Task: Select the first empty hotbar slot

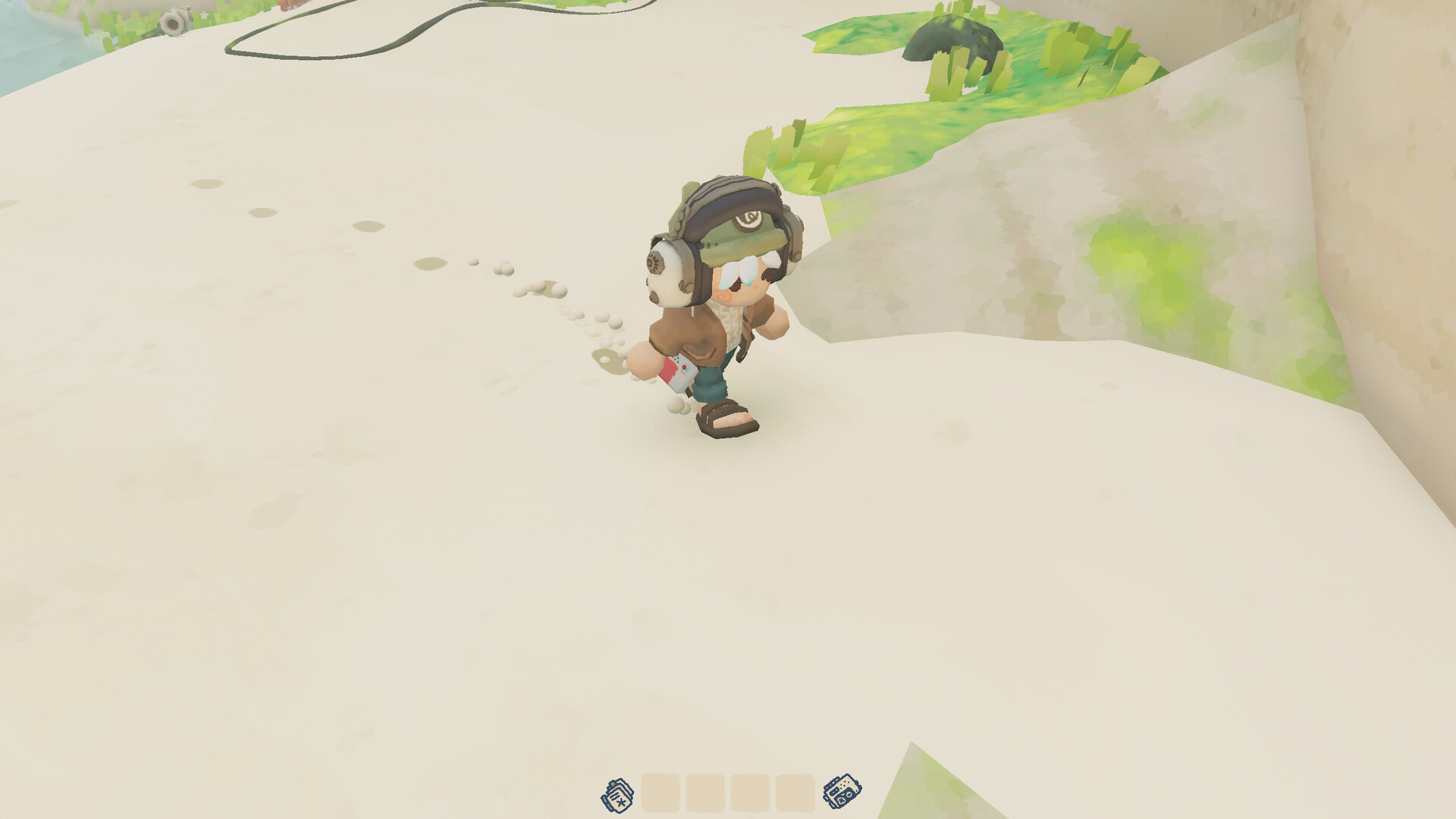Action: [661, 793]
